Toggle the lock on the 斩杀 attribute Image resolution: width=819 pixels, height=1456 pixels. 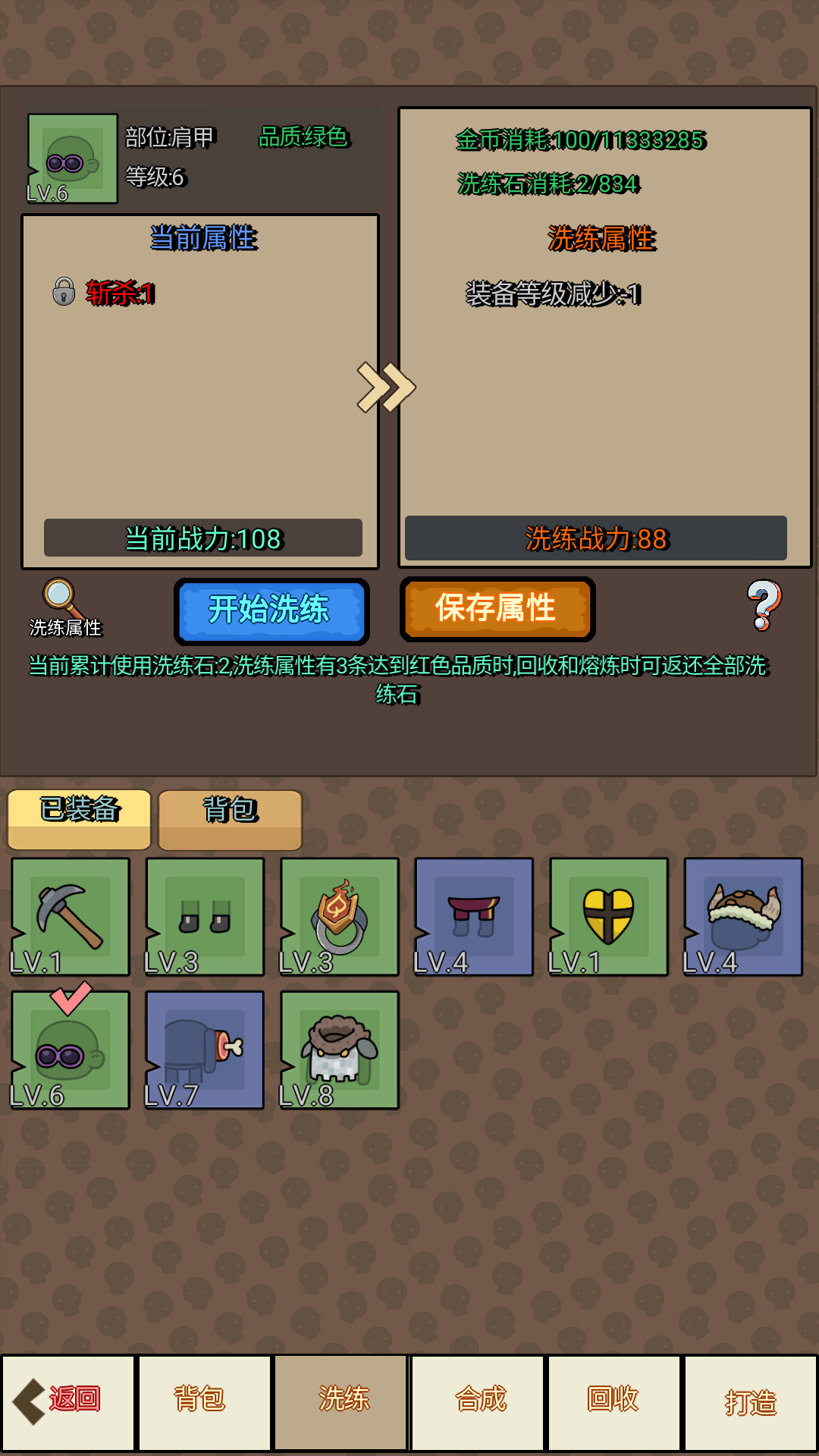tap(64, 292)
